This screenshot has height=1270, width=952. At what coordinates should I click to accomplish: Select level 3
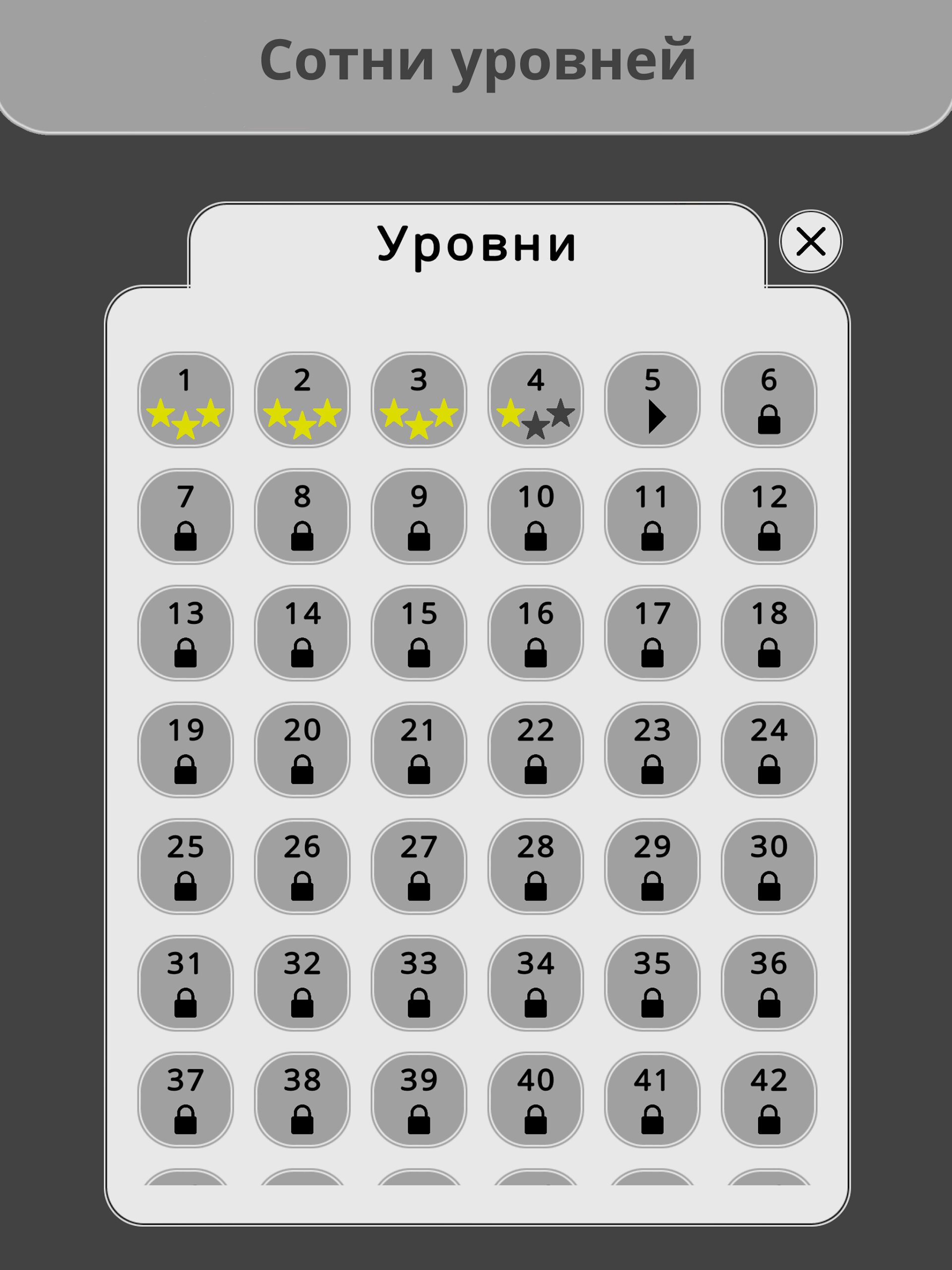pyautogui.click(x=418, y=400)
